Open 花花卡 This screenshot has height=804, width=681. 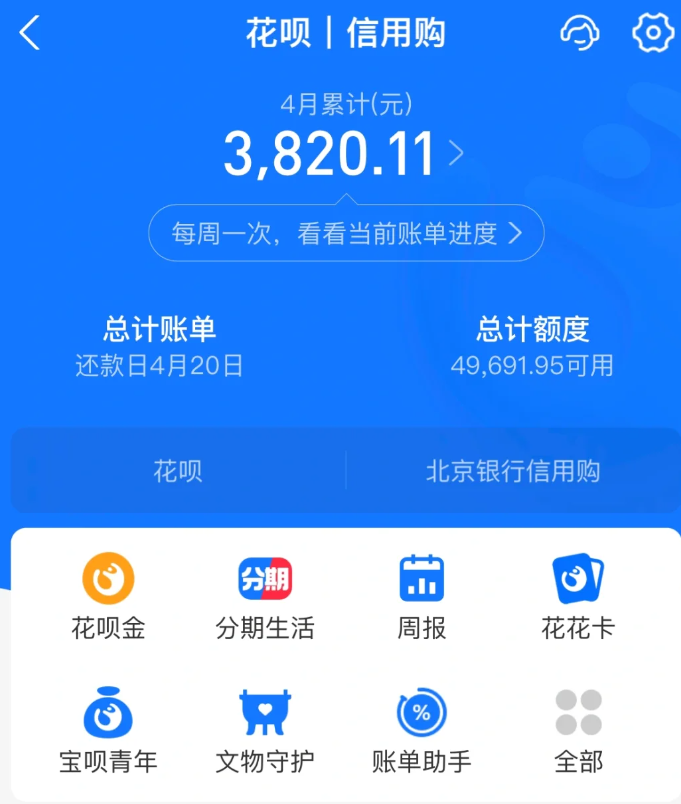click(578, 597)
